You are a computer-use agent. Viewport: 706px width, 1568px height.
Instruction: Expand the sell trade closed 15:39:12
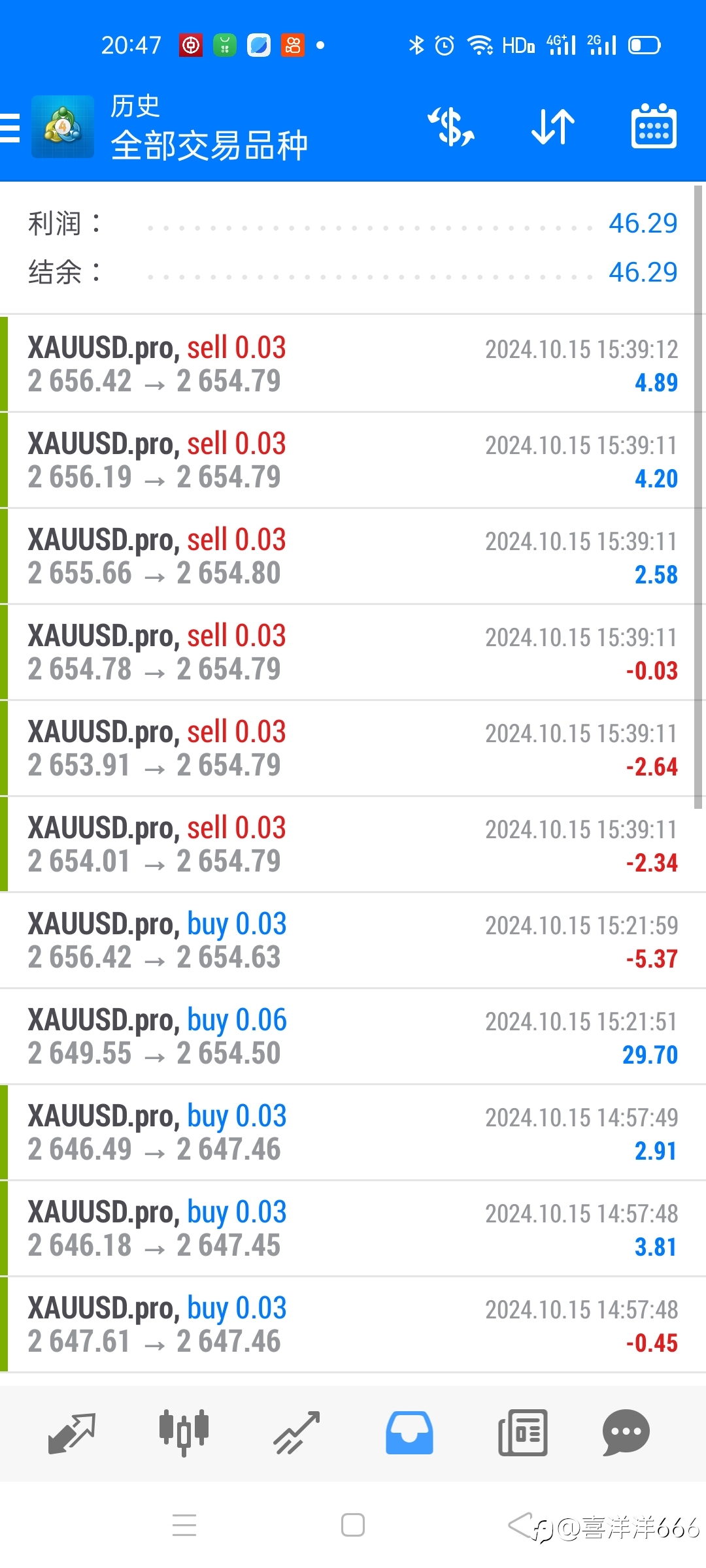[353, 364]
